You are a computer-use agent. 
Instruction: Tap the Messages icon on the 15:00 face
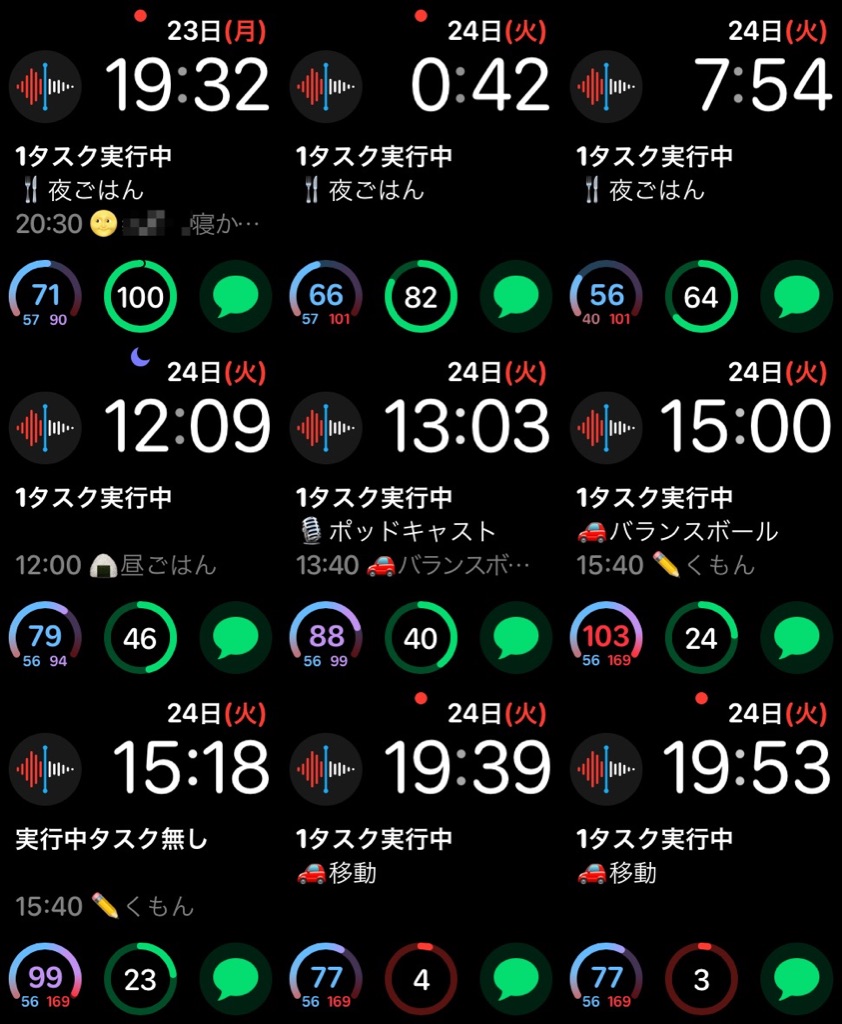coord(797,638)
